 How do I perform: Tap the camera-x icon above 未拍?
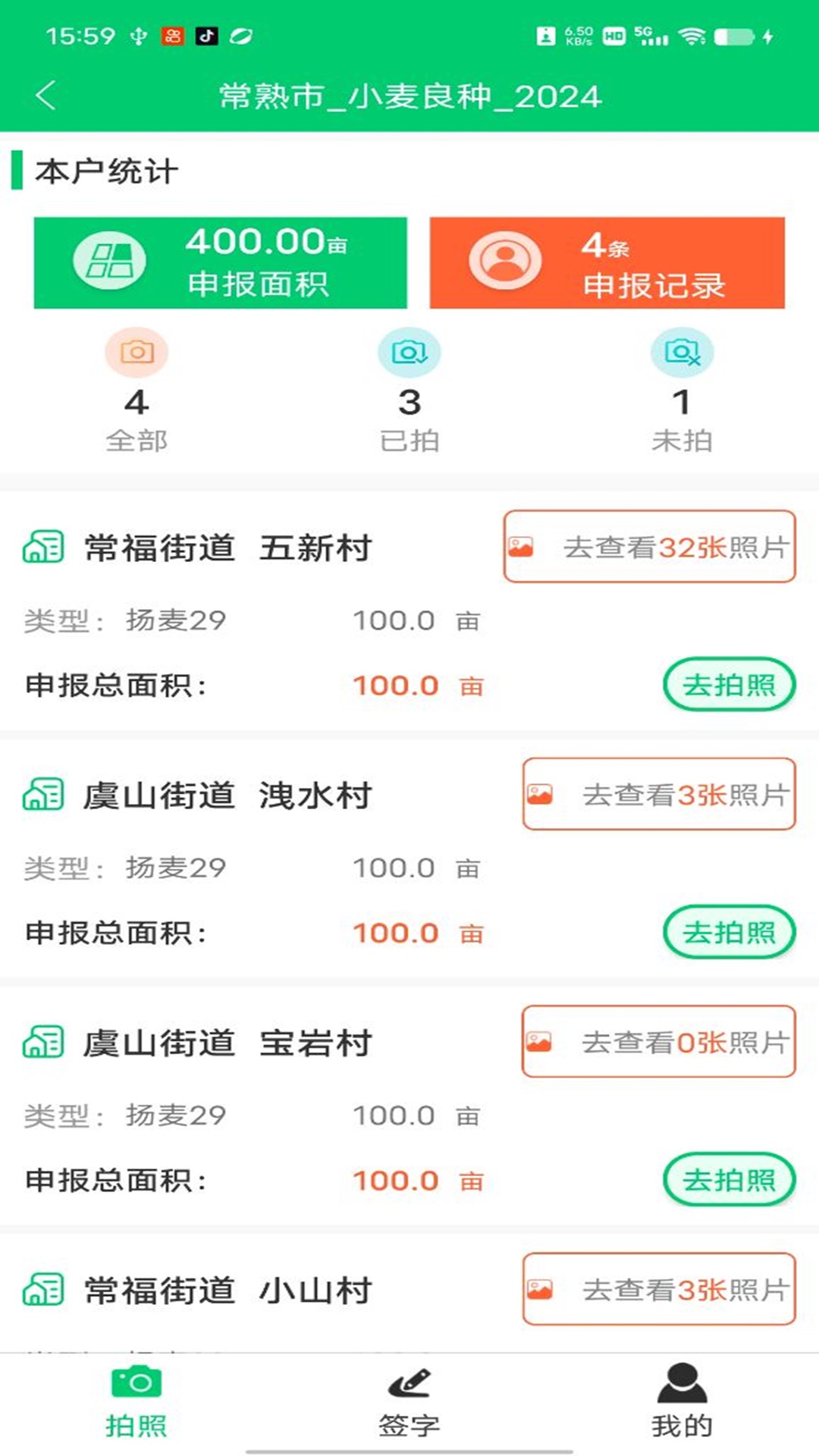[x=682, y=351]
